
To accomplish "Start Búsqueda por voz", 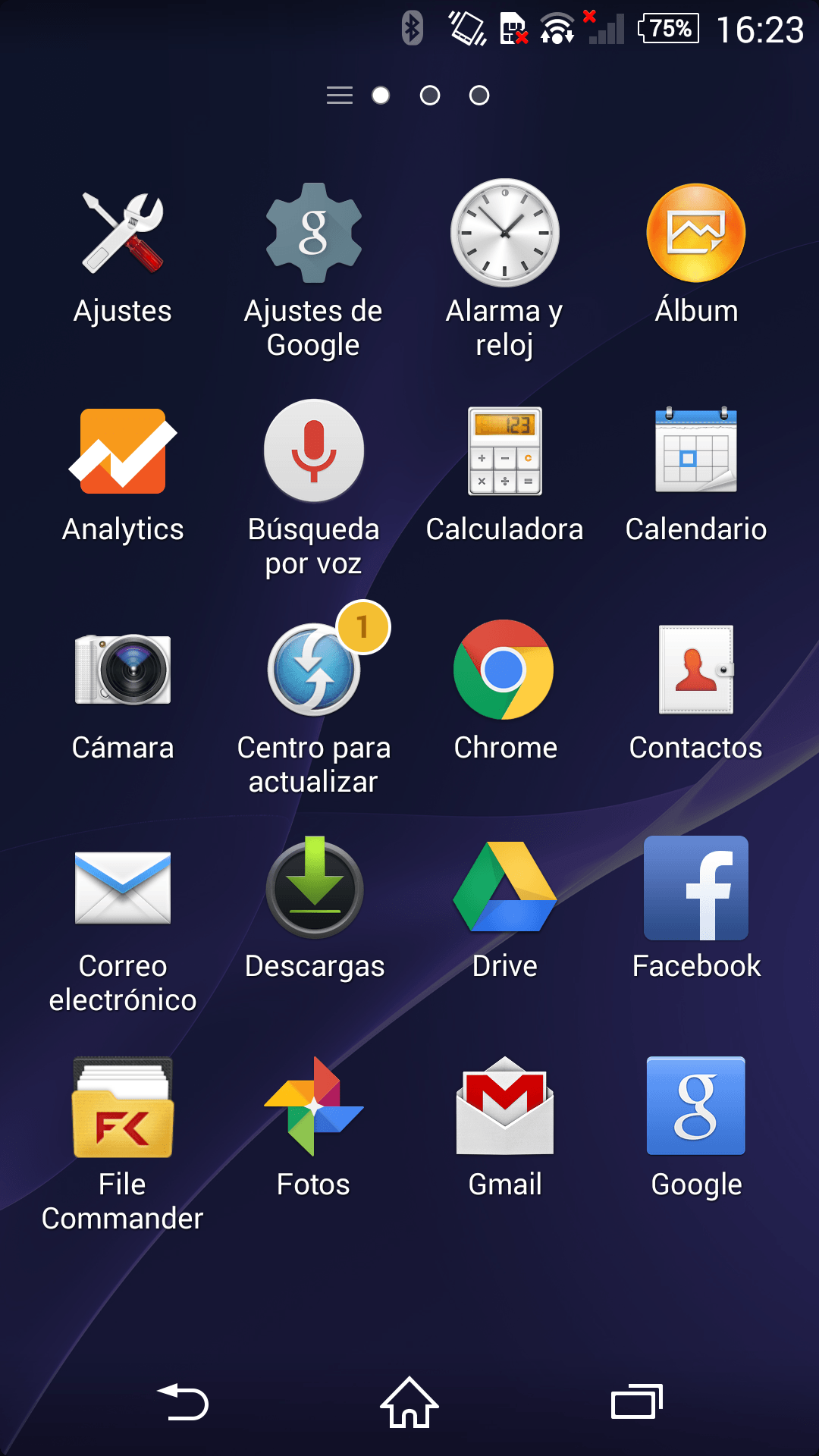I will point(313,452).
